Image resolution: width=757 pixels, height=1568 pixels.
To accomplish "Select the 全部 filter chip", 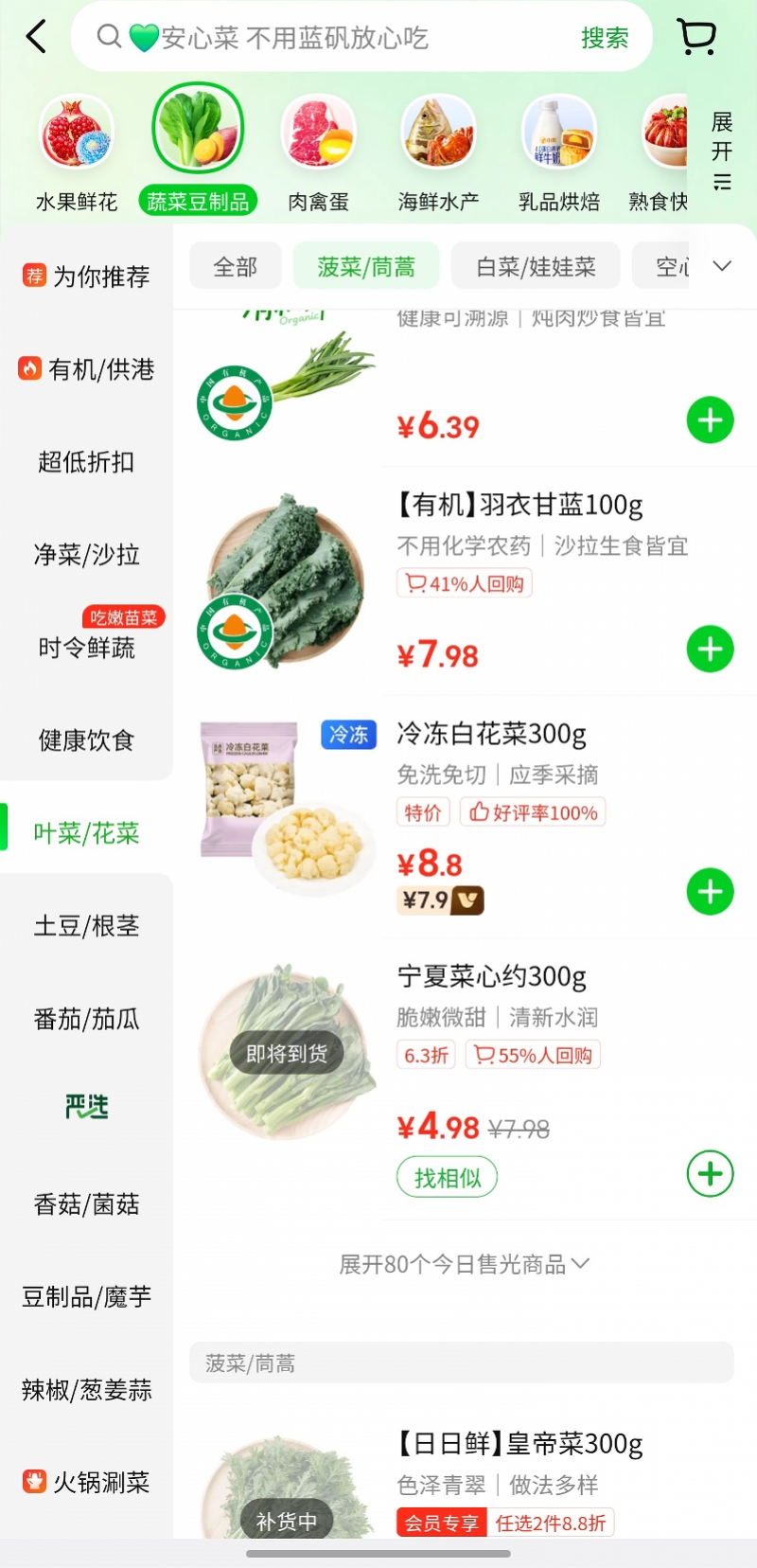I will (236, 267).
